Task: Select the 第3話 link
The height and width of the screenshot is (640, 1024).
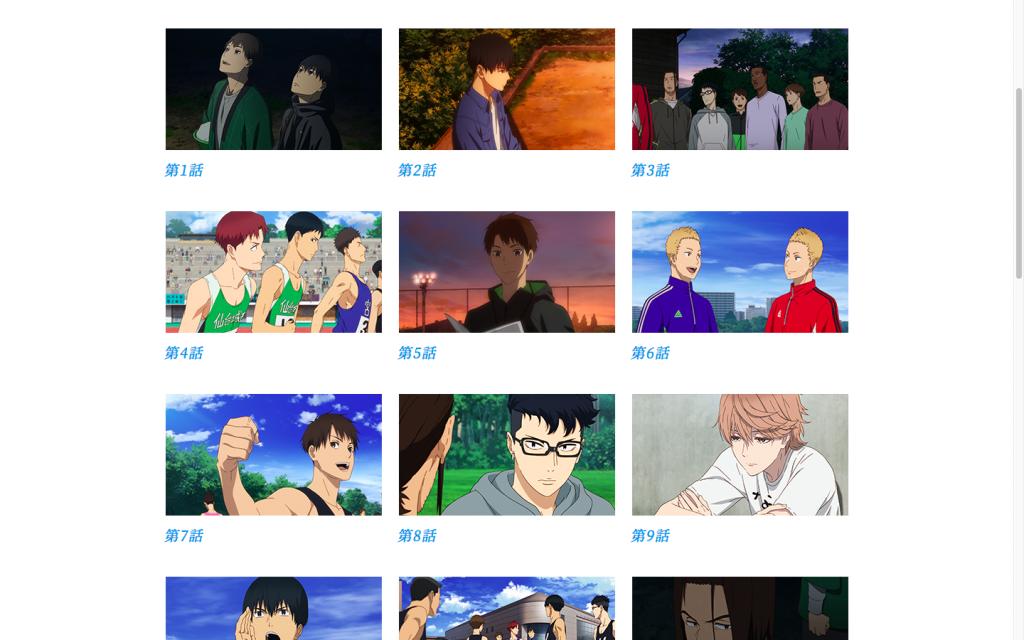Action: [x=650, y=170]
